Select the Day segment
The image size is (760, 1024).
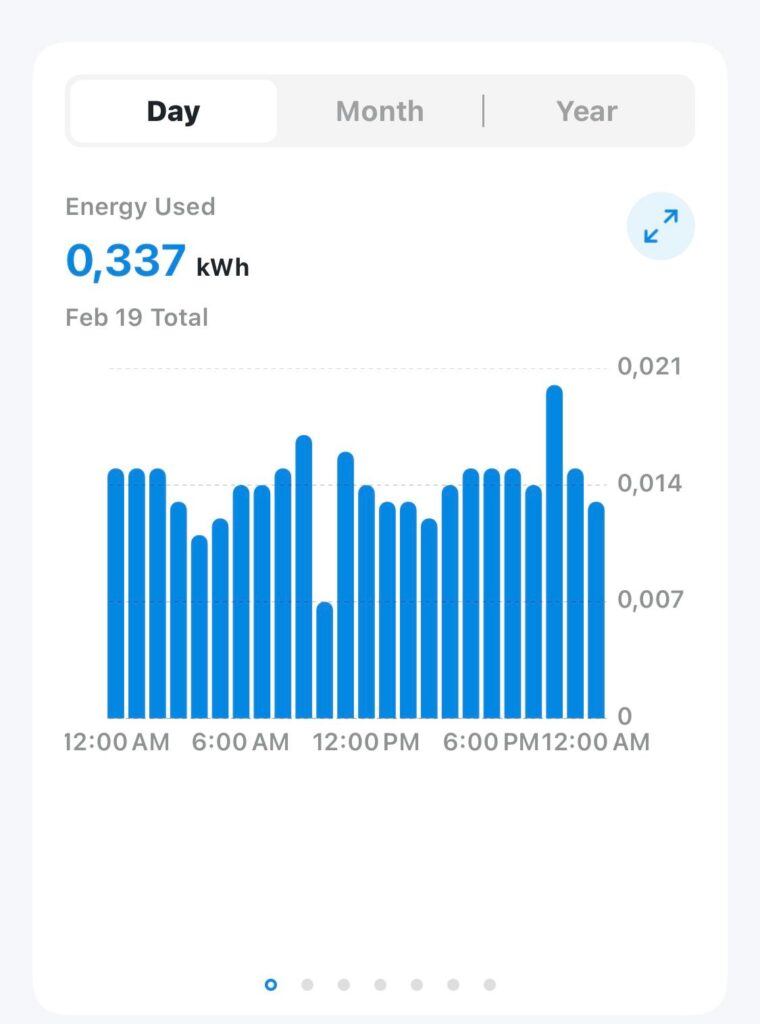pyautogui.click(x=173, y=111)
